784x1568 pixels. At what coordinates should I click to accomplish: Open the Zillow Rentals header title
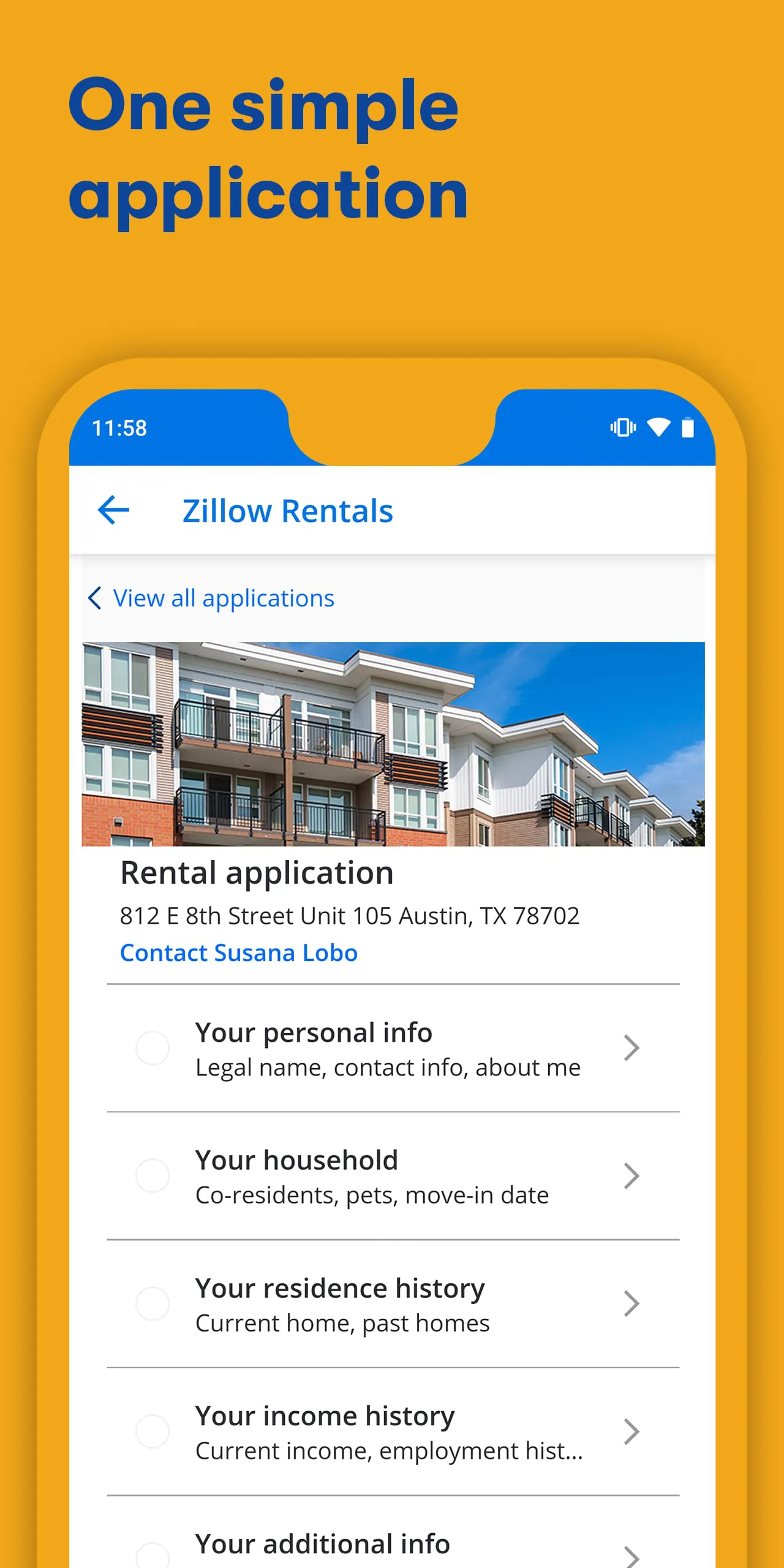(287, 510)
